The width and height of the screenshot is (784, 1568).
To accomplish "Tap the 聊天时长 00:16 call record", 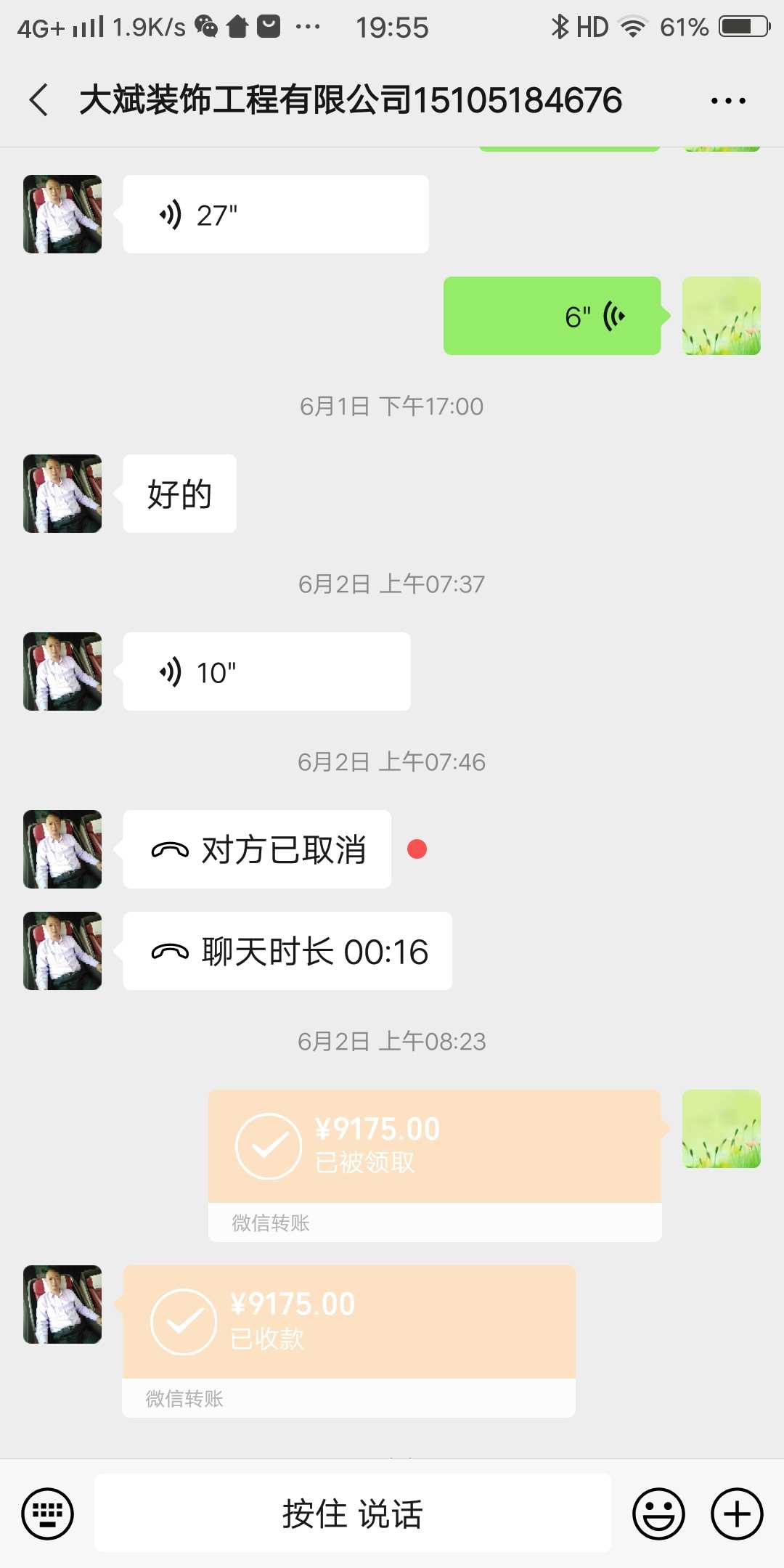I will (x=287, y=951).
